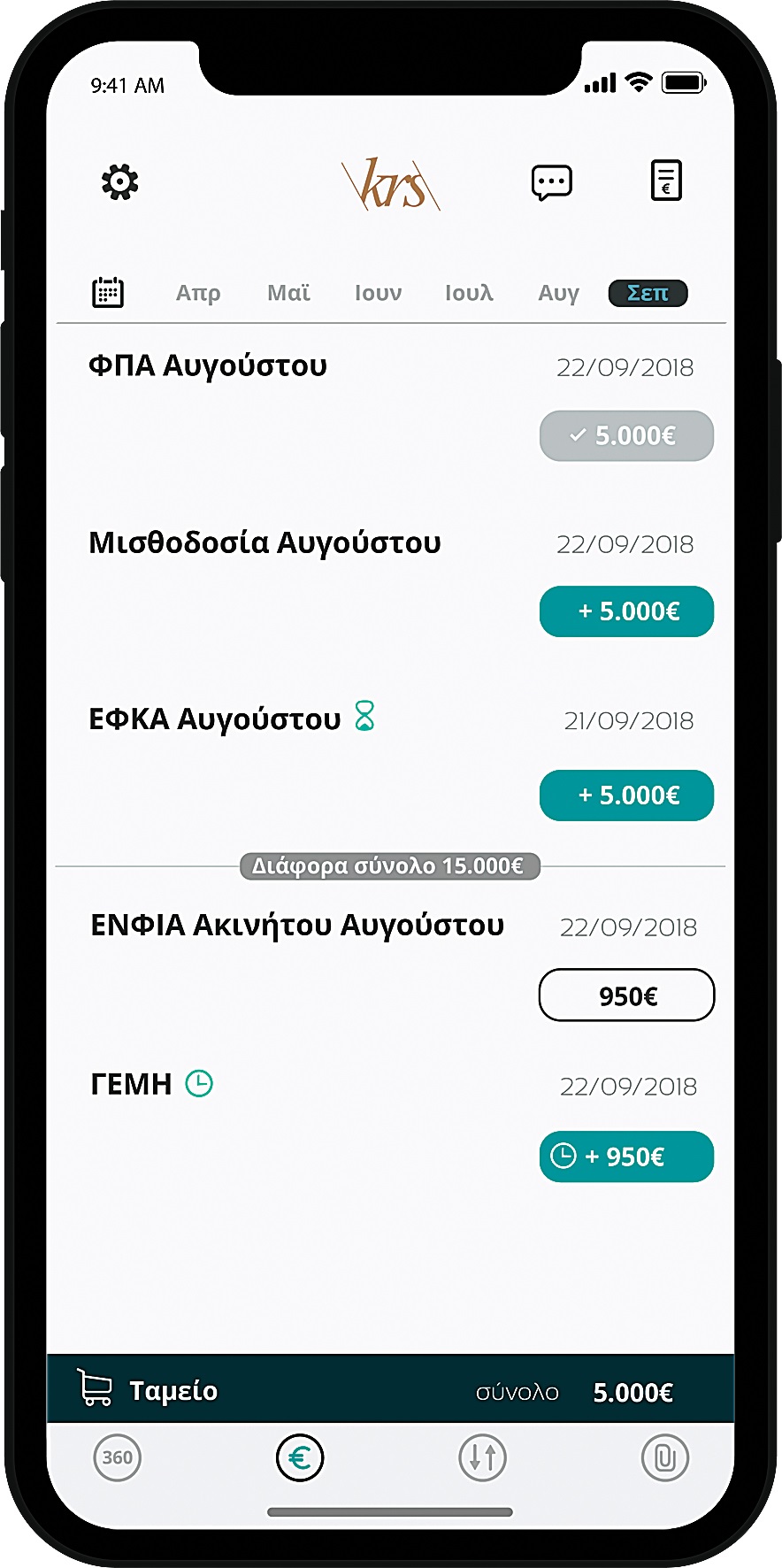Viewport: 782px width, 1568px height.
Task: Open the Ταμείο checkout bar
Action: pyautogui.click(x=390, y=1390)
